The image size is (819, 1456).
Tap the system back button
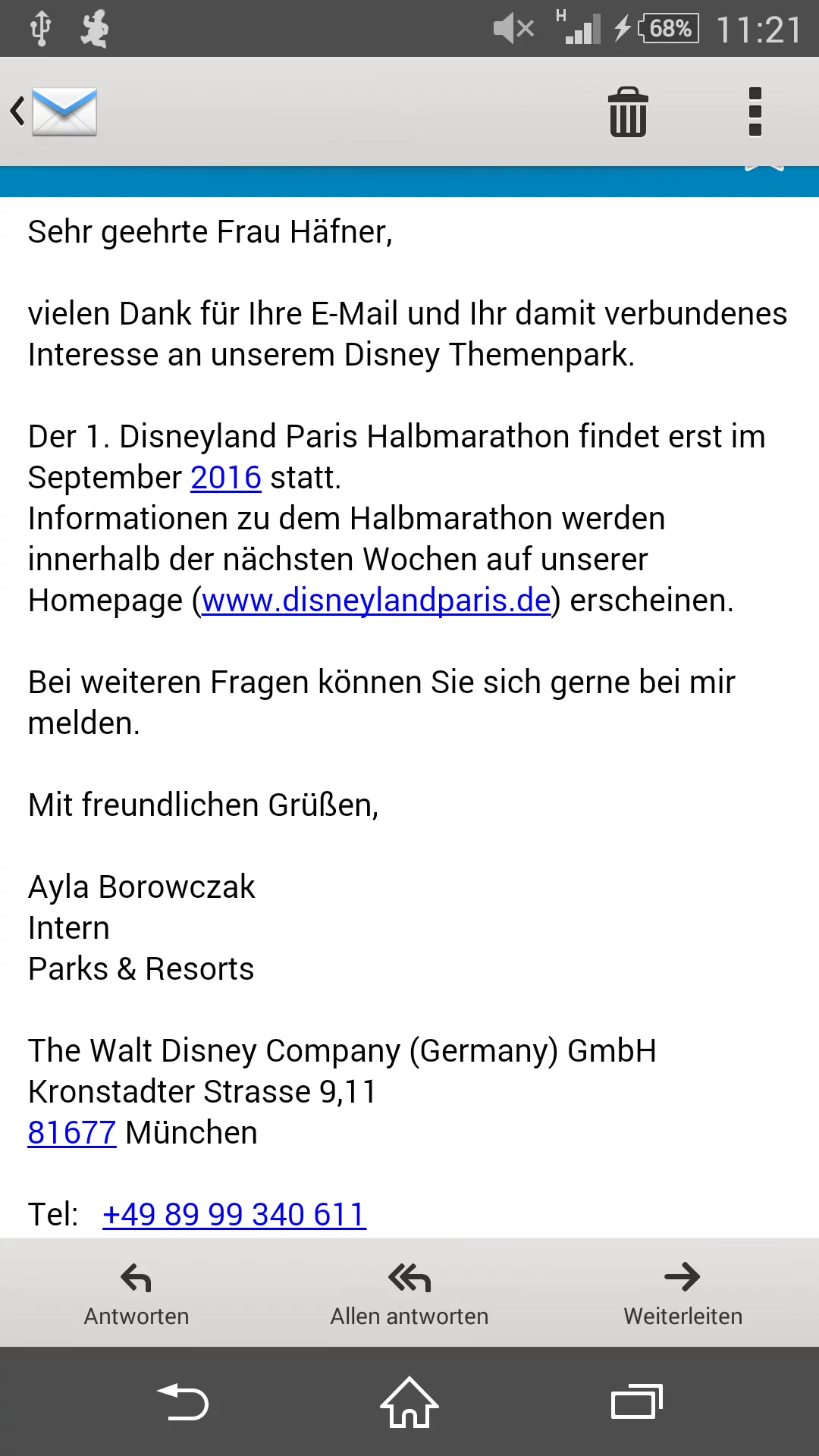tap(182, 1402)
